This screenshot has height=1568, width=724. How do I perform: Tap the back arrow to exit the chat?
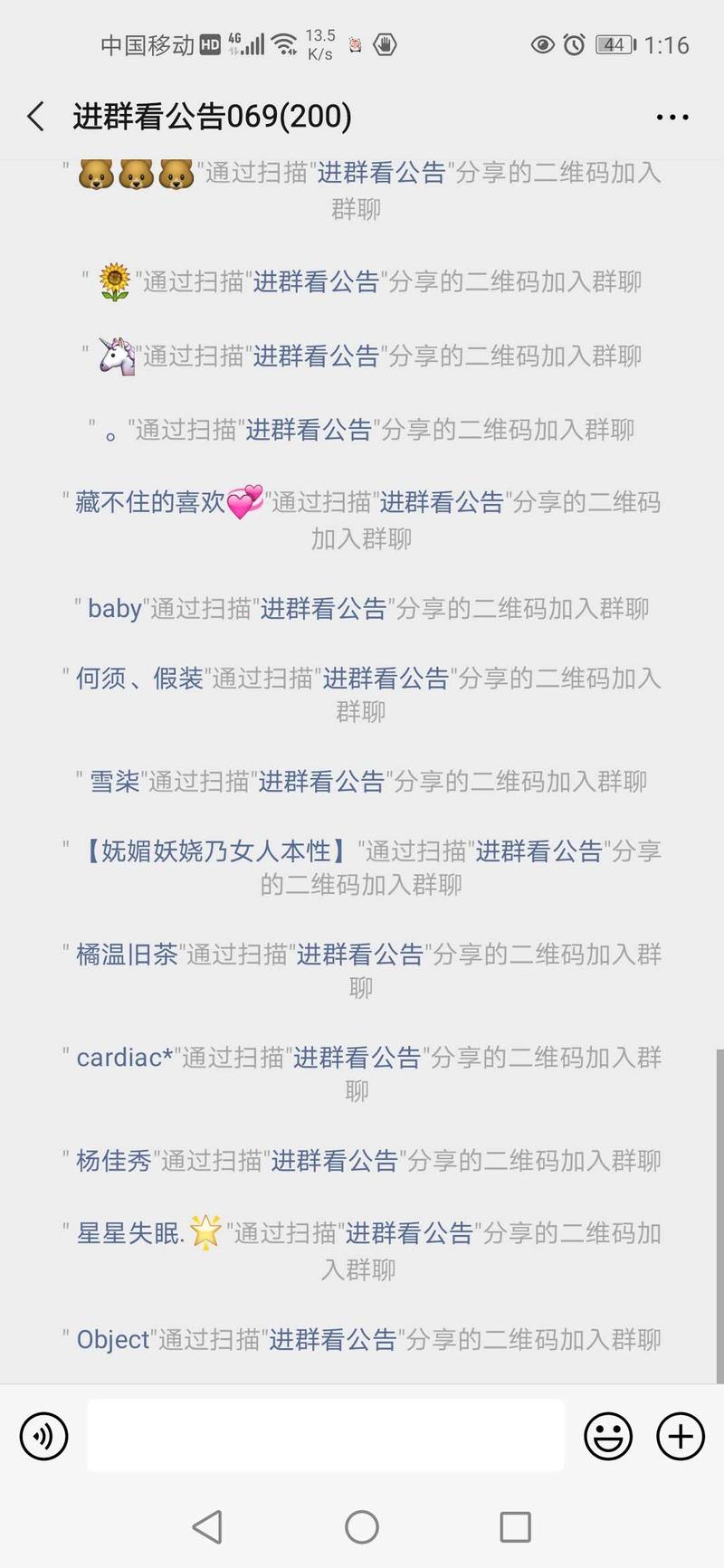34,117
